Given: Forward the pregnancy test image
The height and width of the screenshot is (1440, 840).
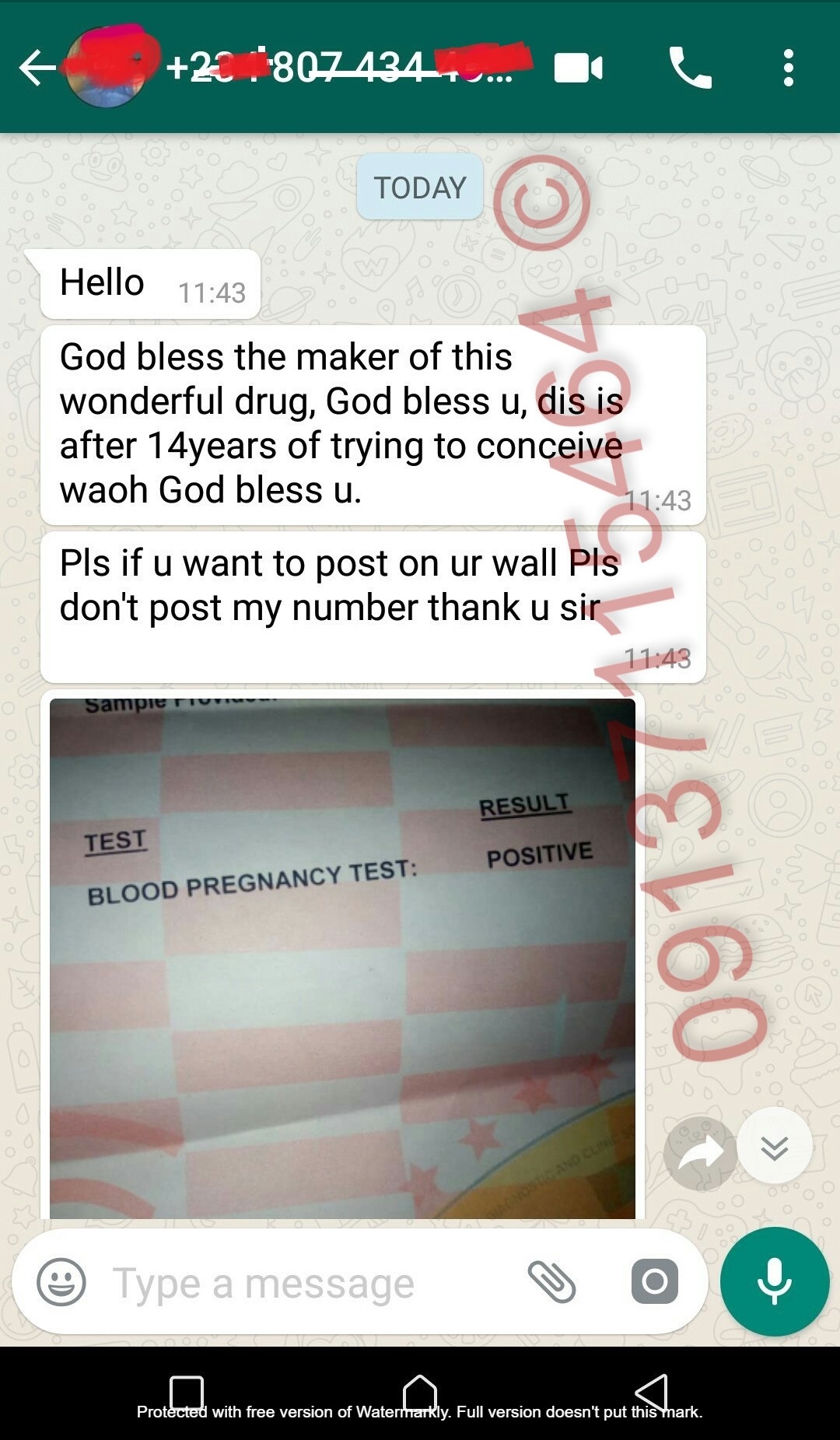Looking at the screenshot, I should pos(699,1153).
